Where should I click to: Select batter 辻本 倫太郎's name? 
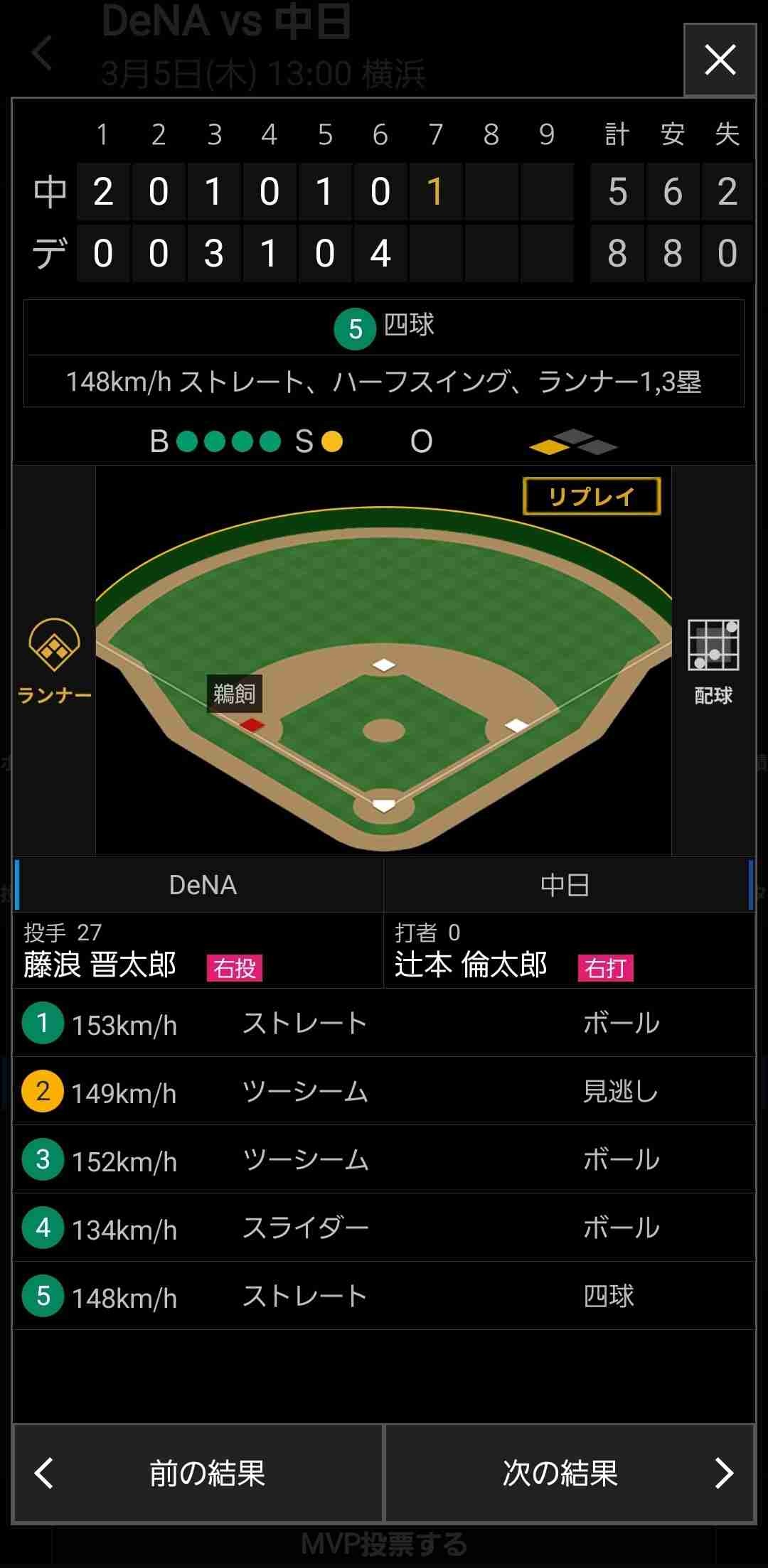pos(473,967)
